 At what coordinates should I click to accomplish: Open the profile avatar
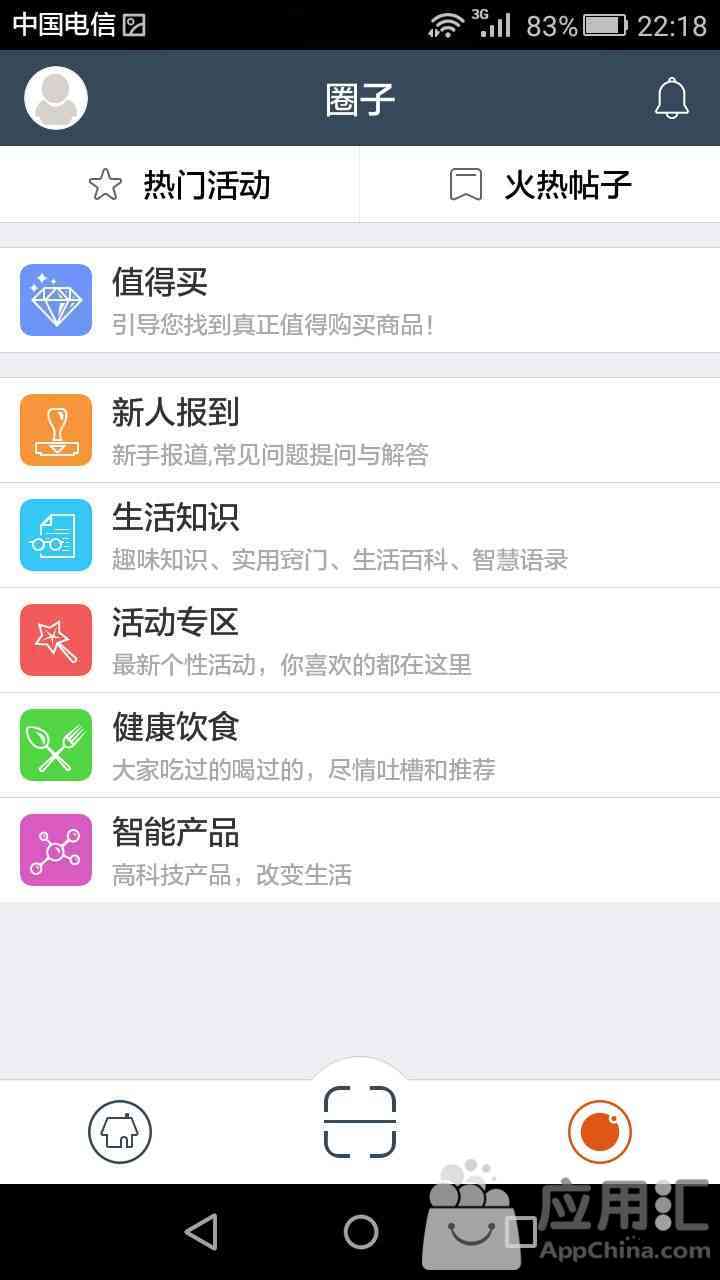[56, 98]
